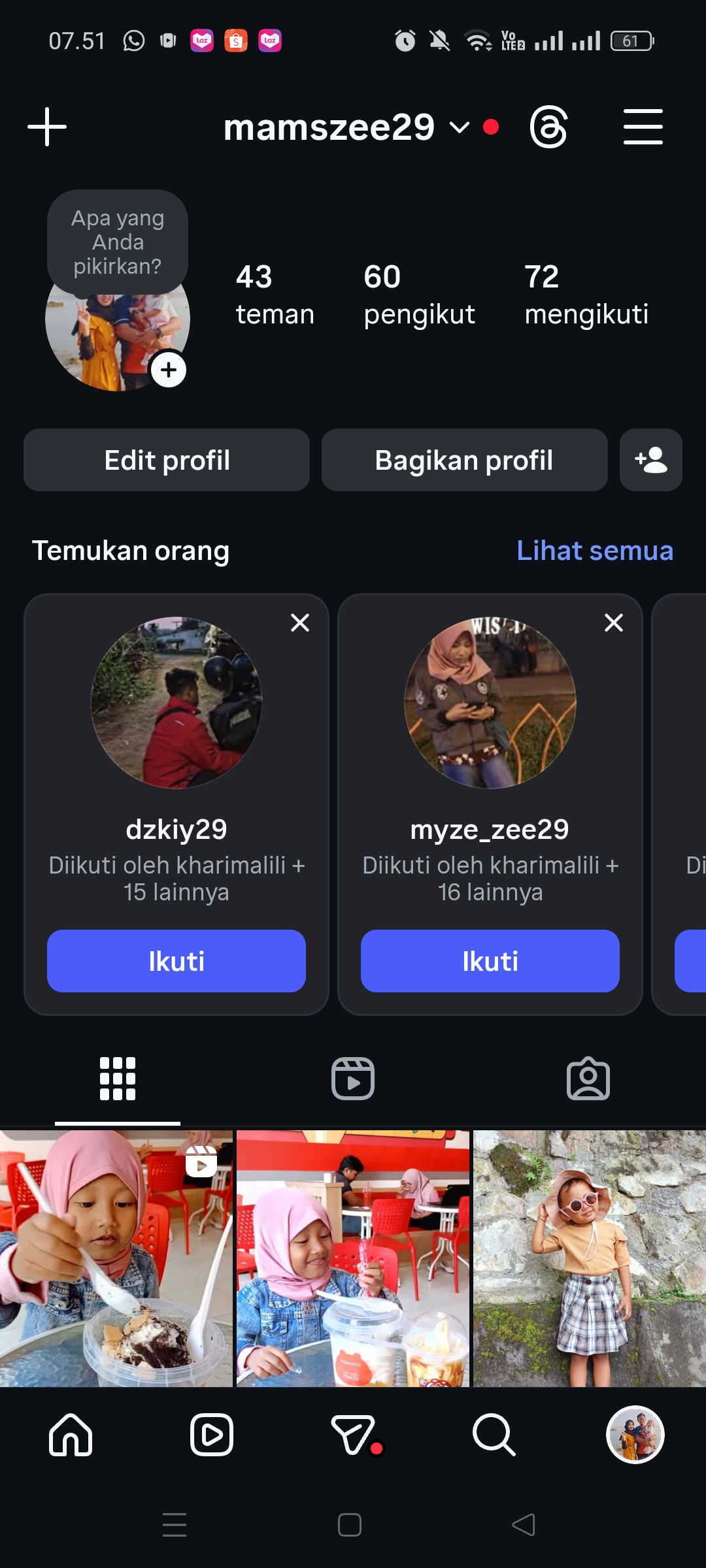The image size is (706, 1568).
Task: Add a note in 'Apa yang Anda pikirkan?' bubble
Action: (x=118, y=242)
